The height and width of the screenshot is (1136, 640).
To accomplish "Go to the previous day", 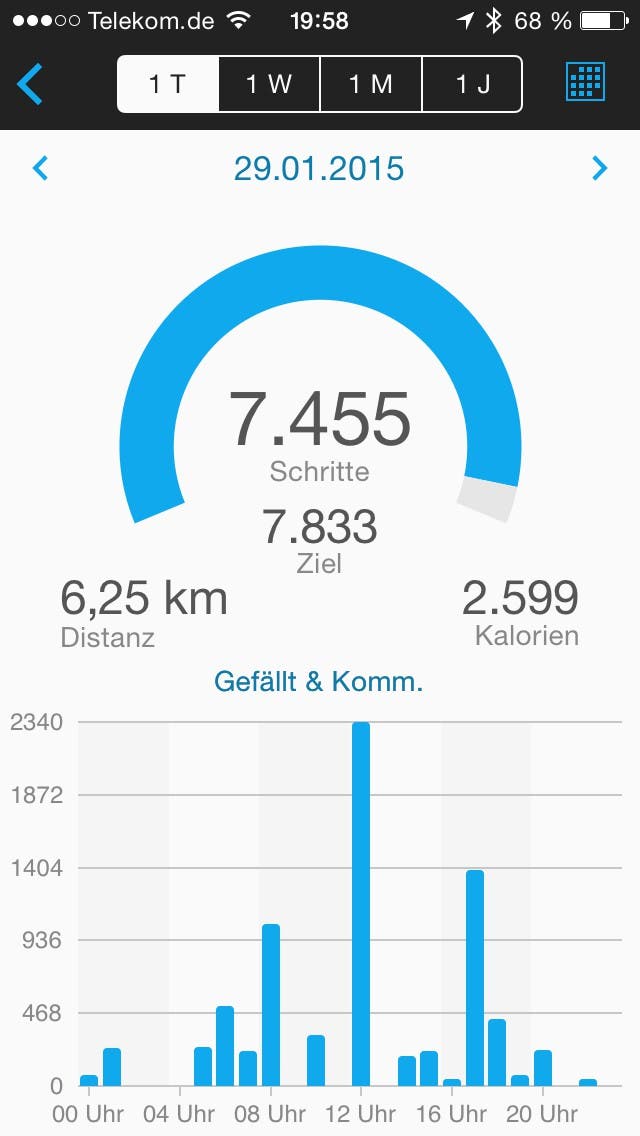I will [x=41, y=168].
